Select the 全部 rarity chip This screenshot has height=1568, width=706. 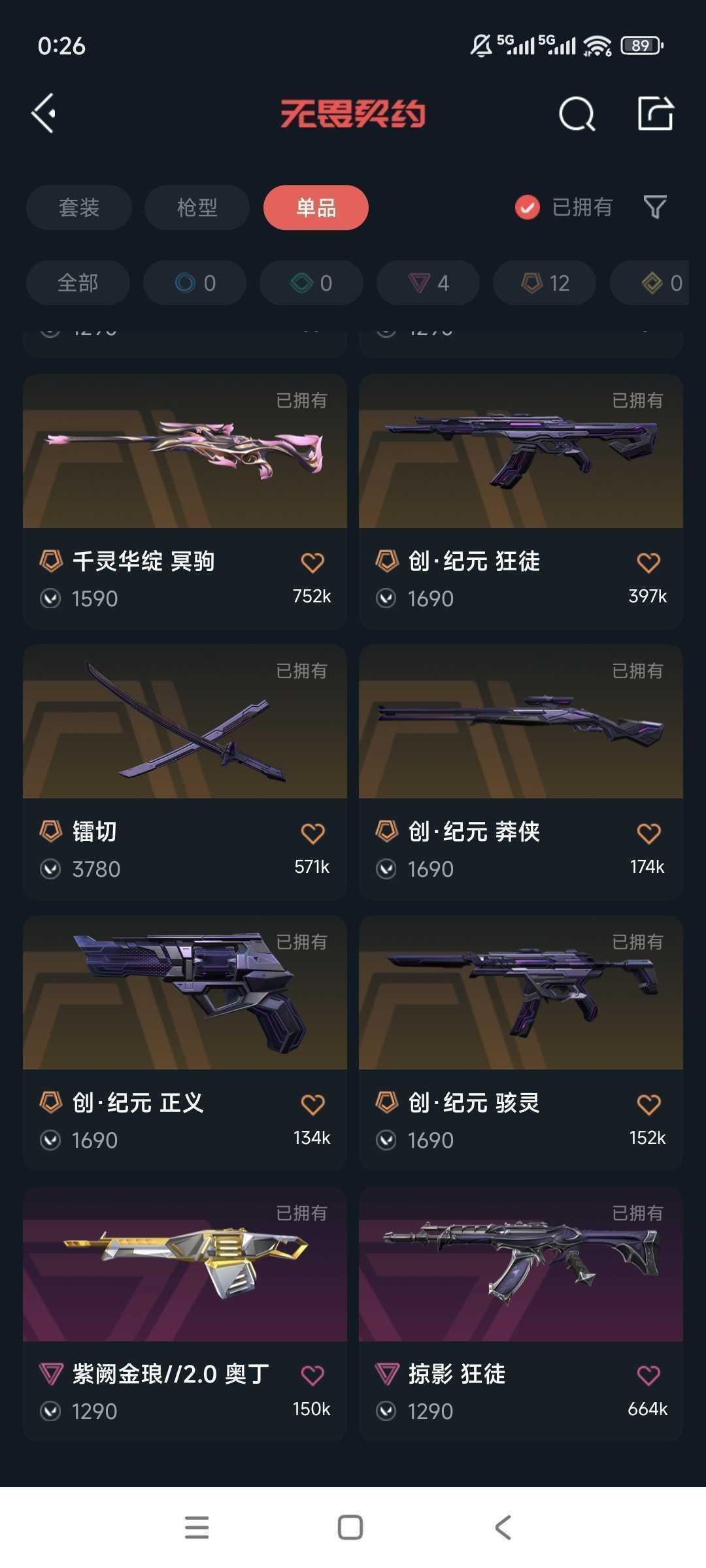pyautogui.click(x=78, y=283)
